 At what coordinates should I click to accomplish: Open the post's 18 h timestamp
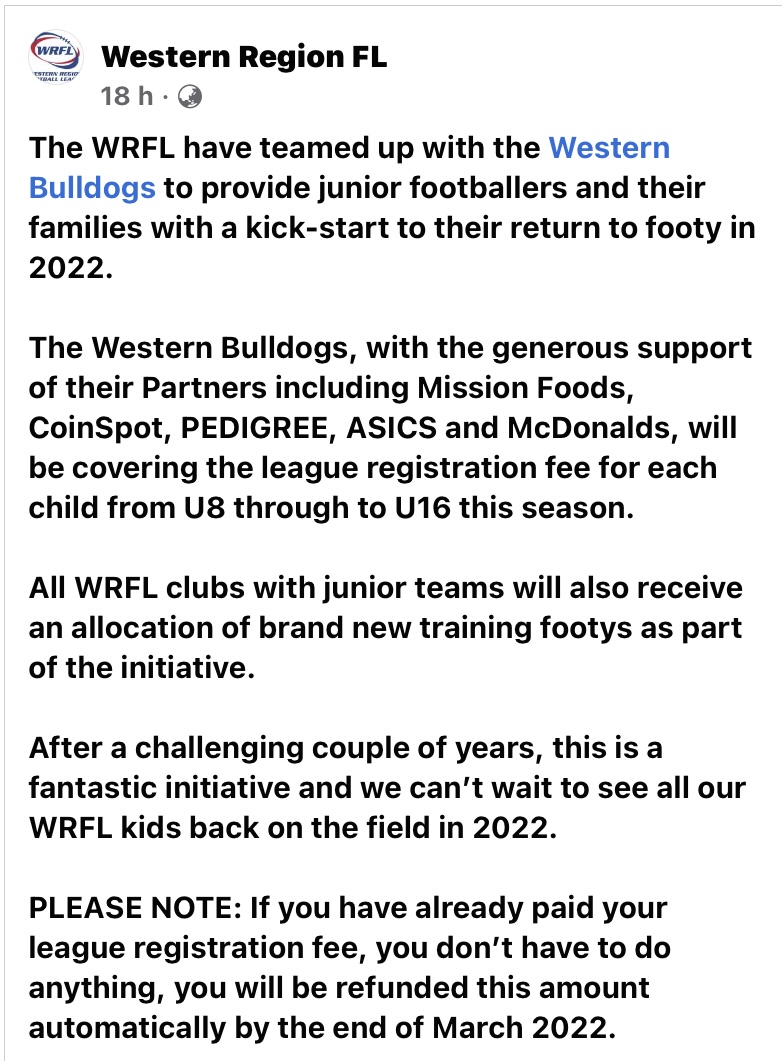(130, 97)
